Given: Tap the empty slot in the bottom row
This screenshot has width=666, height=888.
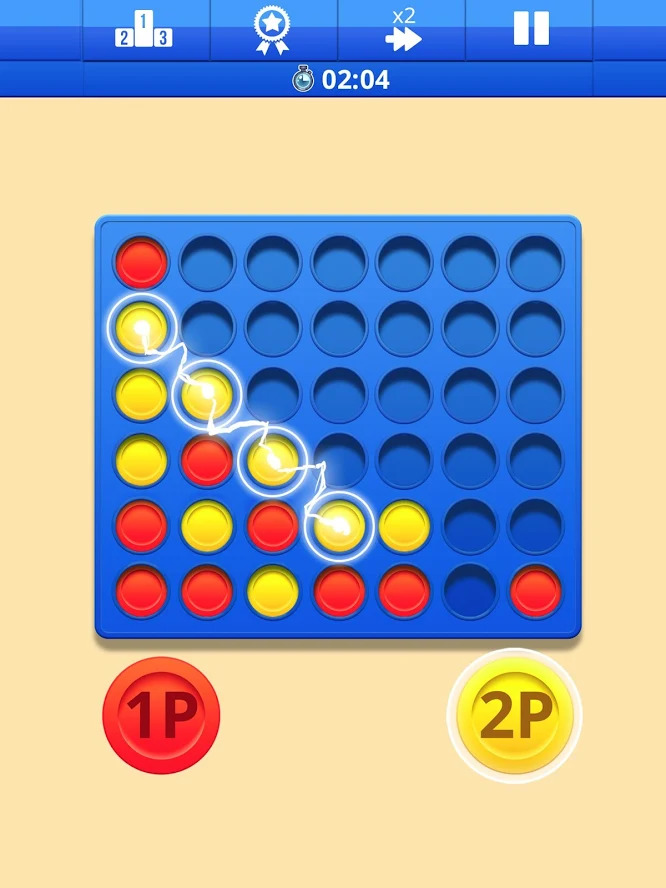Looking at the screenshot, I should (x=470, y=591).
